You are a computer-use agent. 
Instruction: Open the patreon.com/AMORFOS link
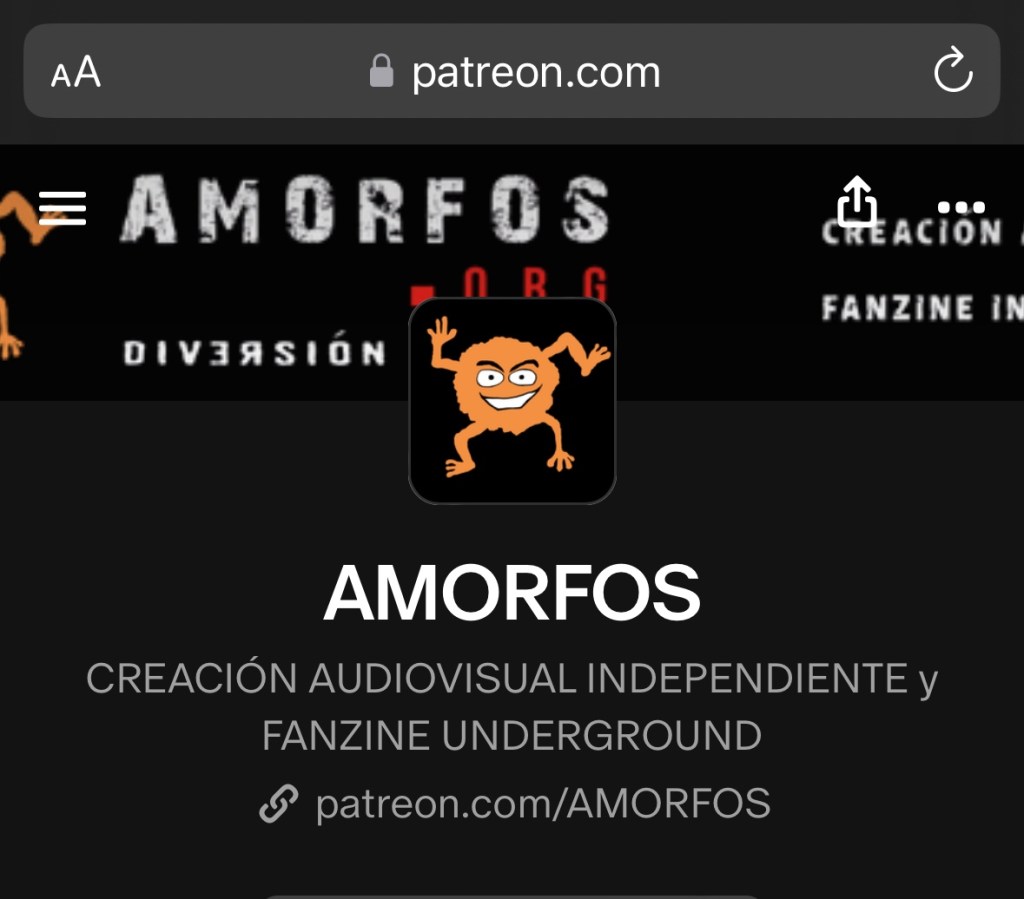point(542,803)
